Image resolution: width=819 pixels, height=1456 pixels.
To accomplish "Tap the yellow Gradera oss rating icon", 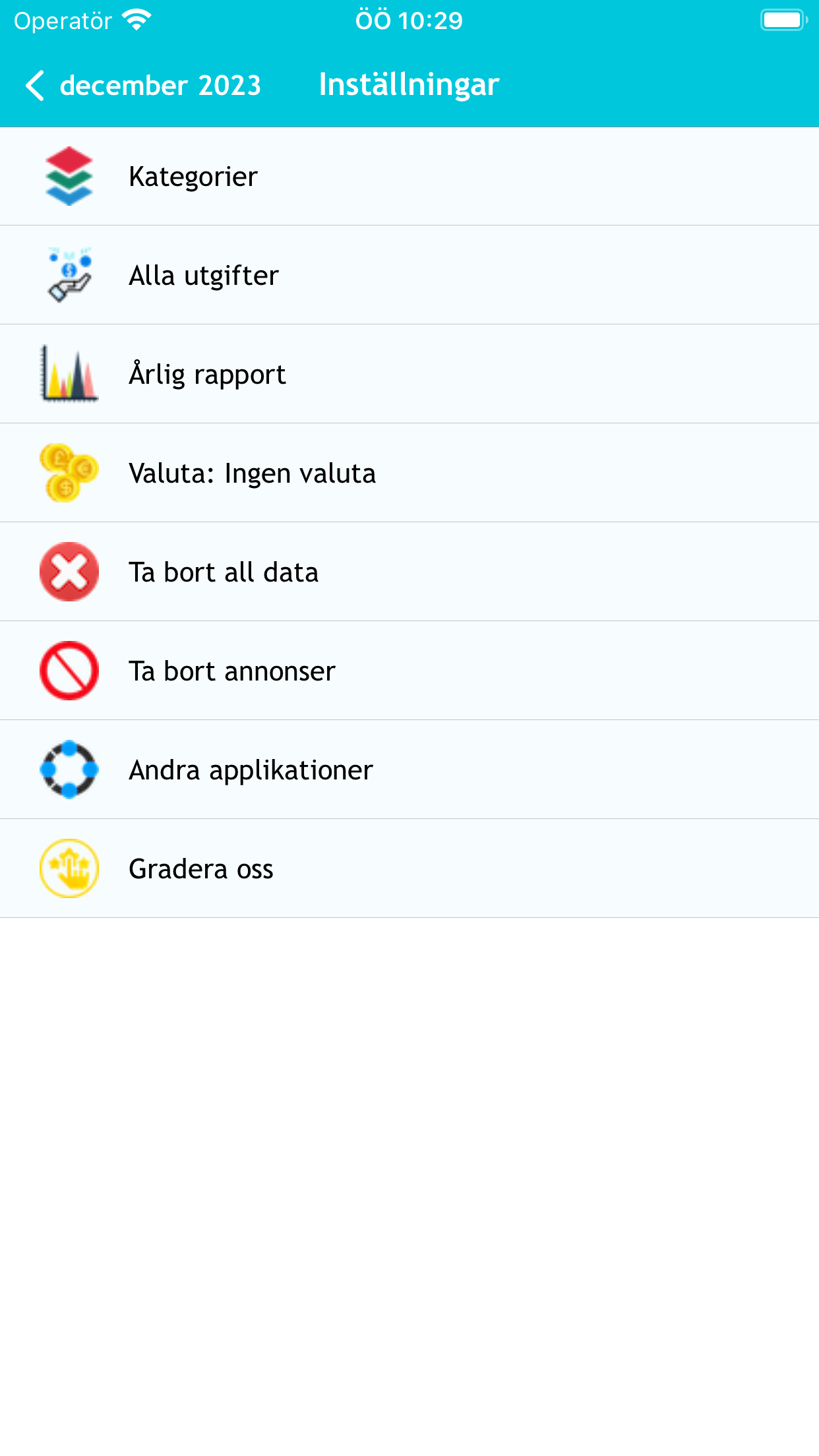I will 69,868.
